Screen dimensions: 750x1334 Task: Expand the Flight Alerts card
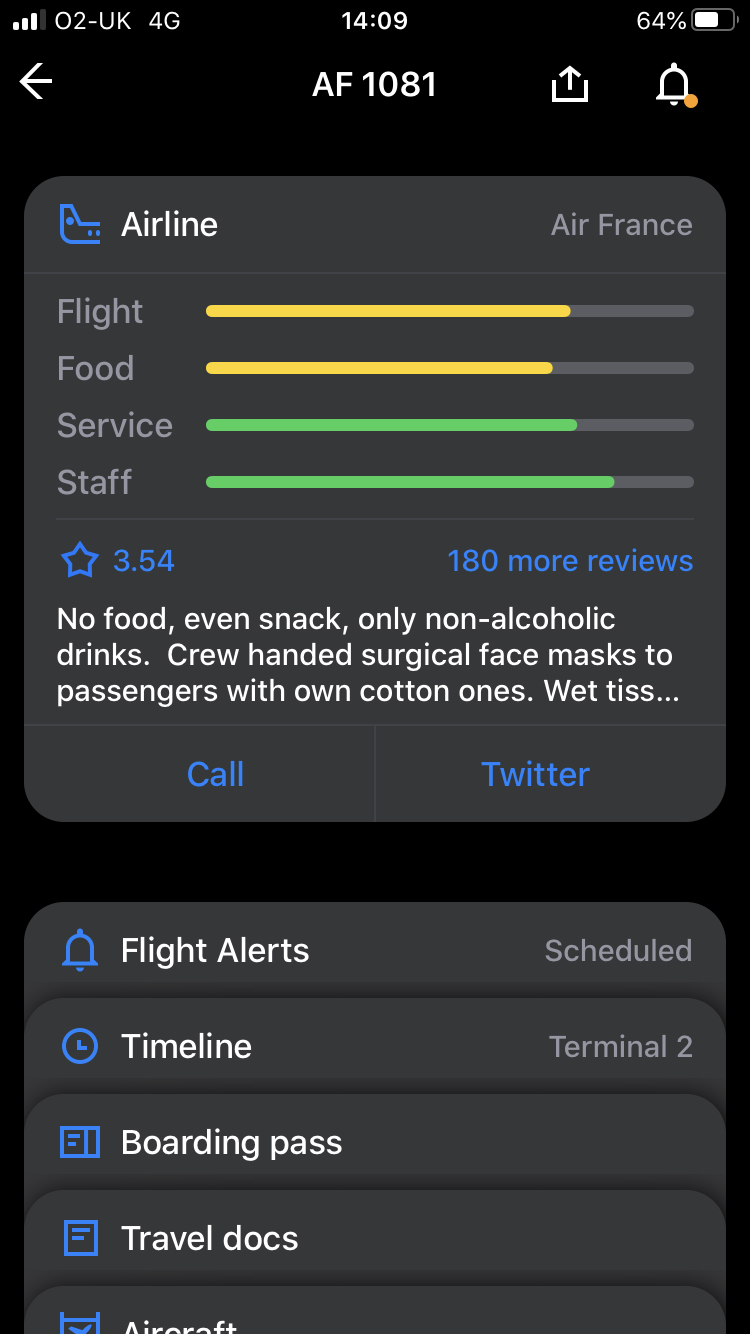pyautogui.click(x=375, y=950)
